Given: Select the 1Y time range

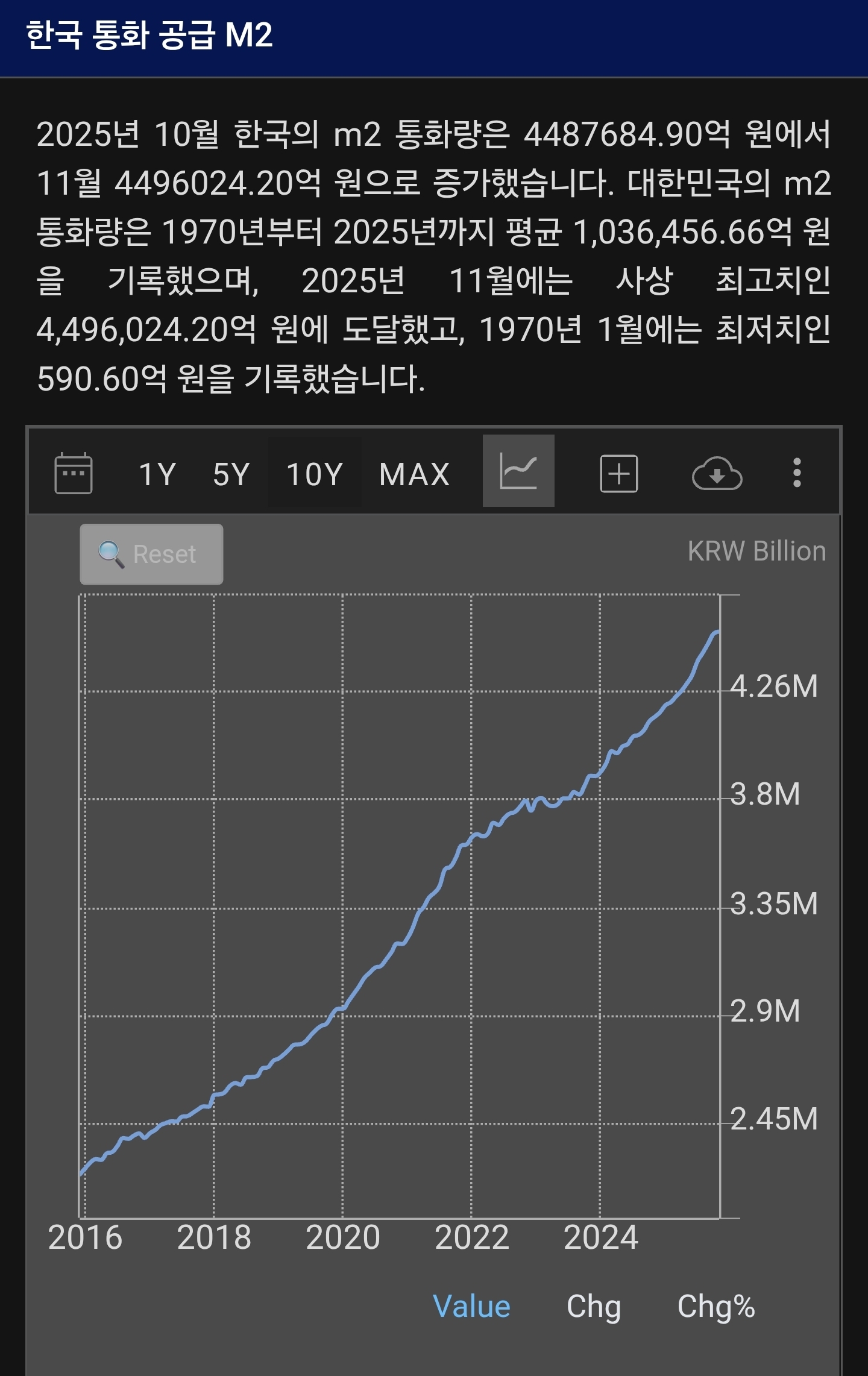Looking at the screenshot, I should click(157, 474).
